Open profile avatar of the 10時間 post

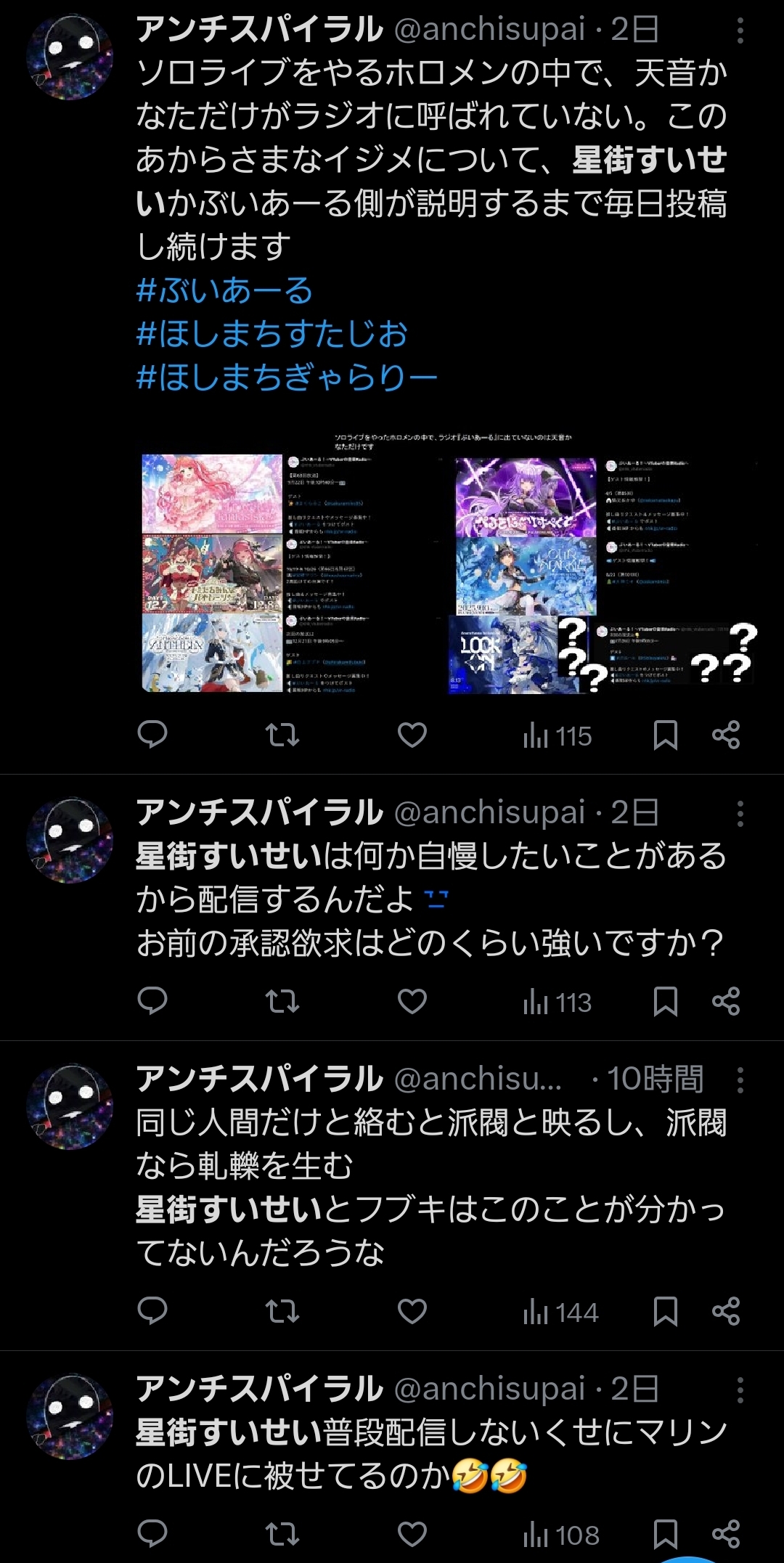click(70, 1107)
